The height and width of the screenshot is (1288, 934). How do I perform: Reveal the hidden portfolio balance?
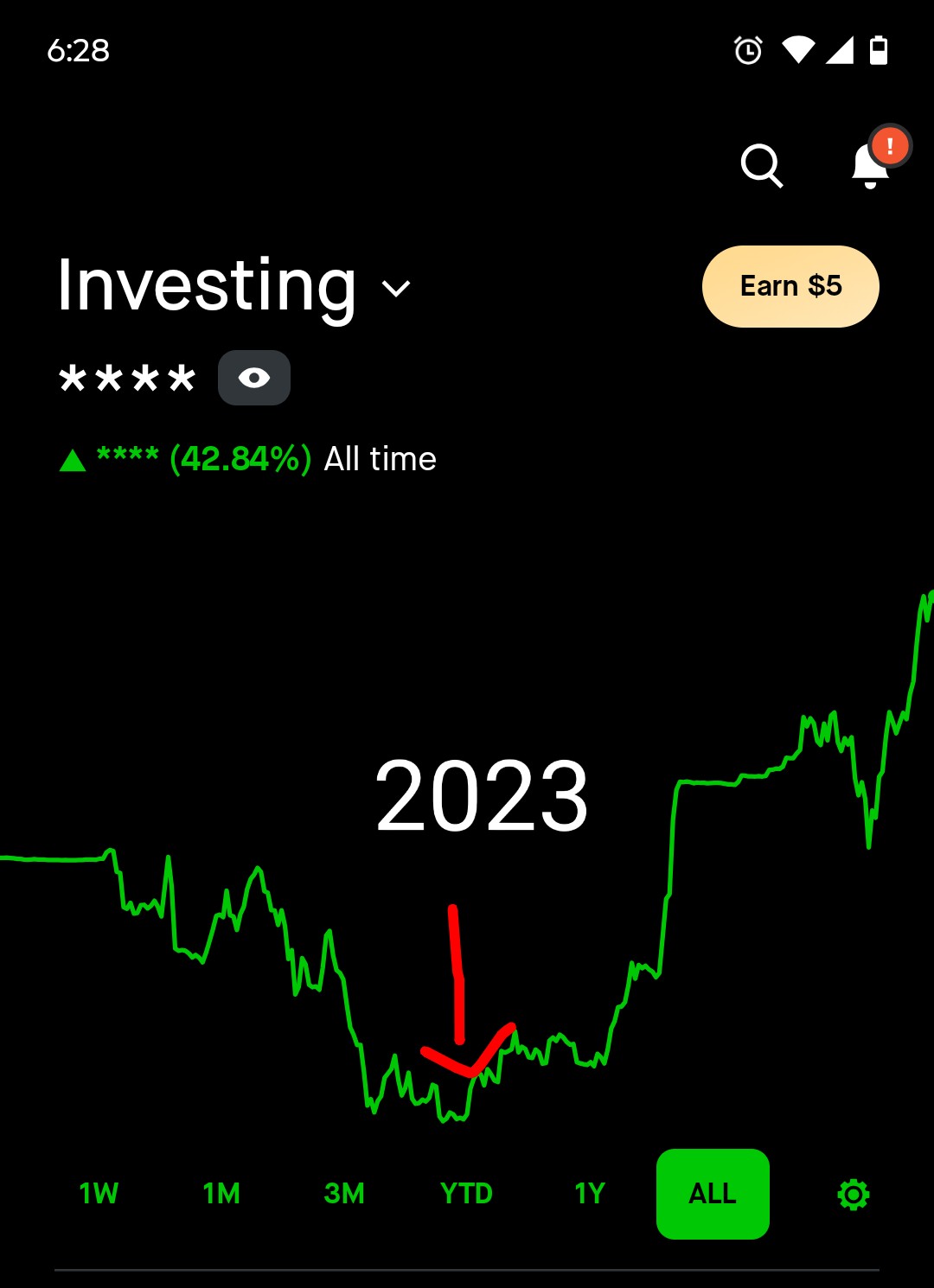coord(253,378)
